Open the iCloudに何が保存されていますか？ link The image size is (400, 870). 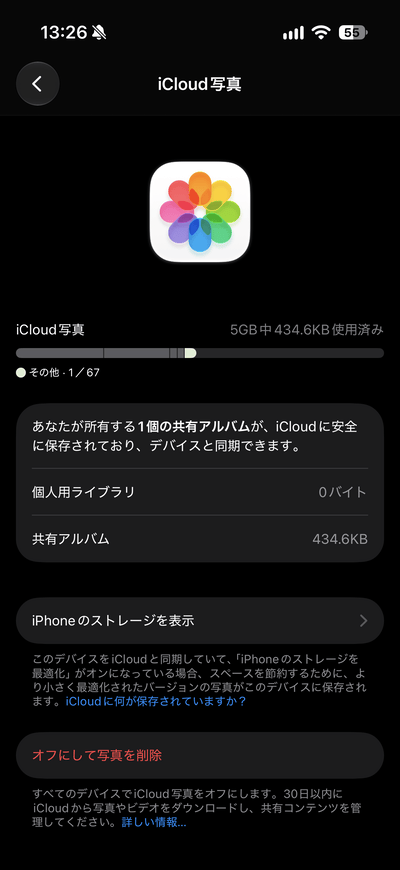(156, 701)
